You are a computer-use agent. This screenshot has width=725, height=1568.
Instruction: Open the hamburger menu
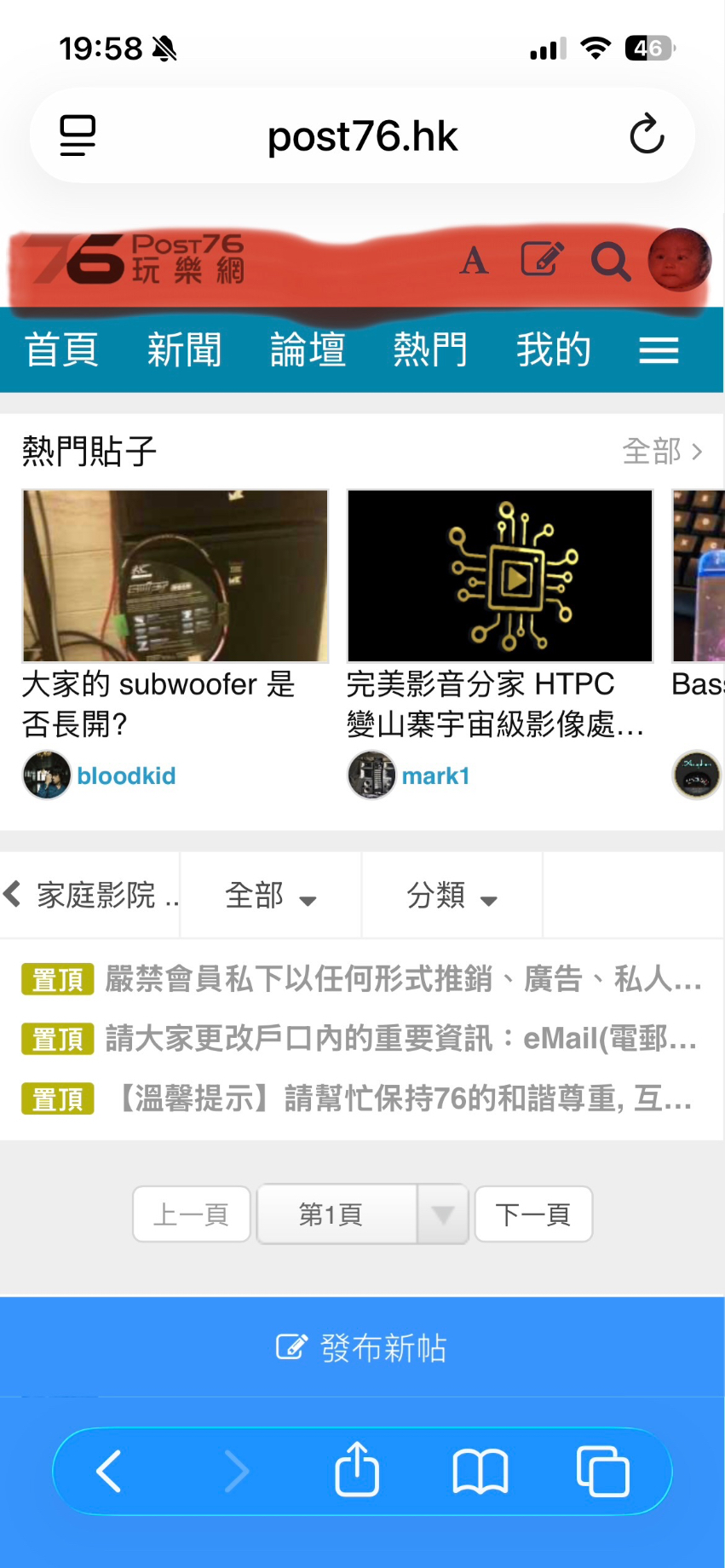(x=659, y=350)
